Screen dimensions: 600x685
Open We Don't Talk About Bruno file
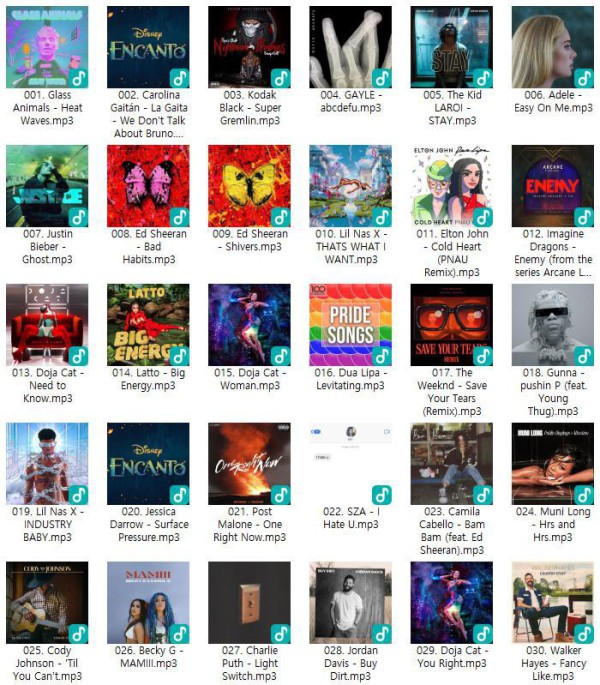point(148,47)
